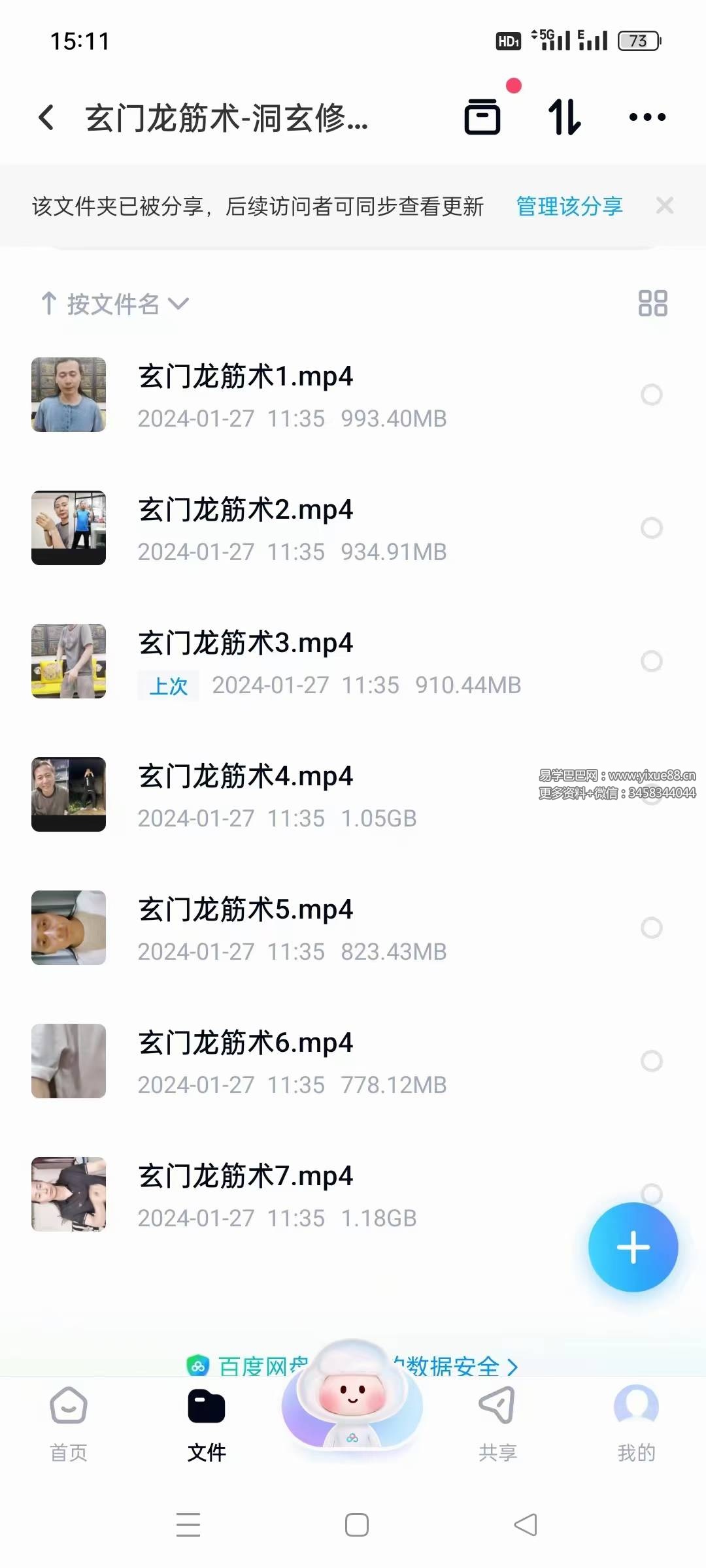Tap the back arrow beside the folder title

[44, 116]
